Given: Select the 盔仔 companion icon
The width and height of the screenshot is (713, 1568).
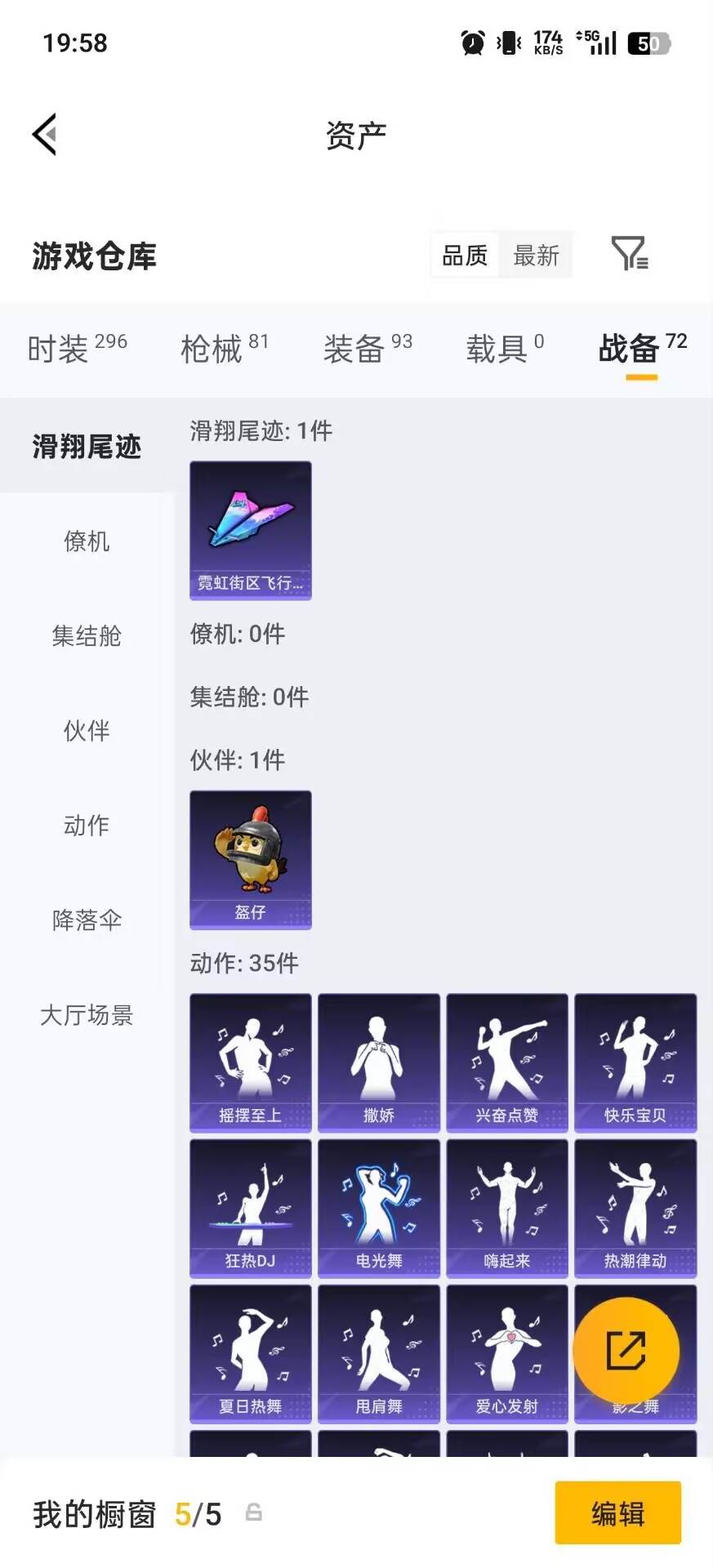Looking at the screenshot, I should pyautogui.click(x=250, y=860).
